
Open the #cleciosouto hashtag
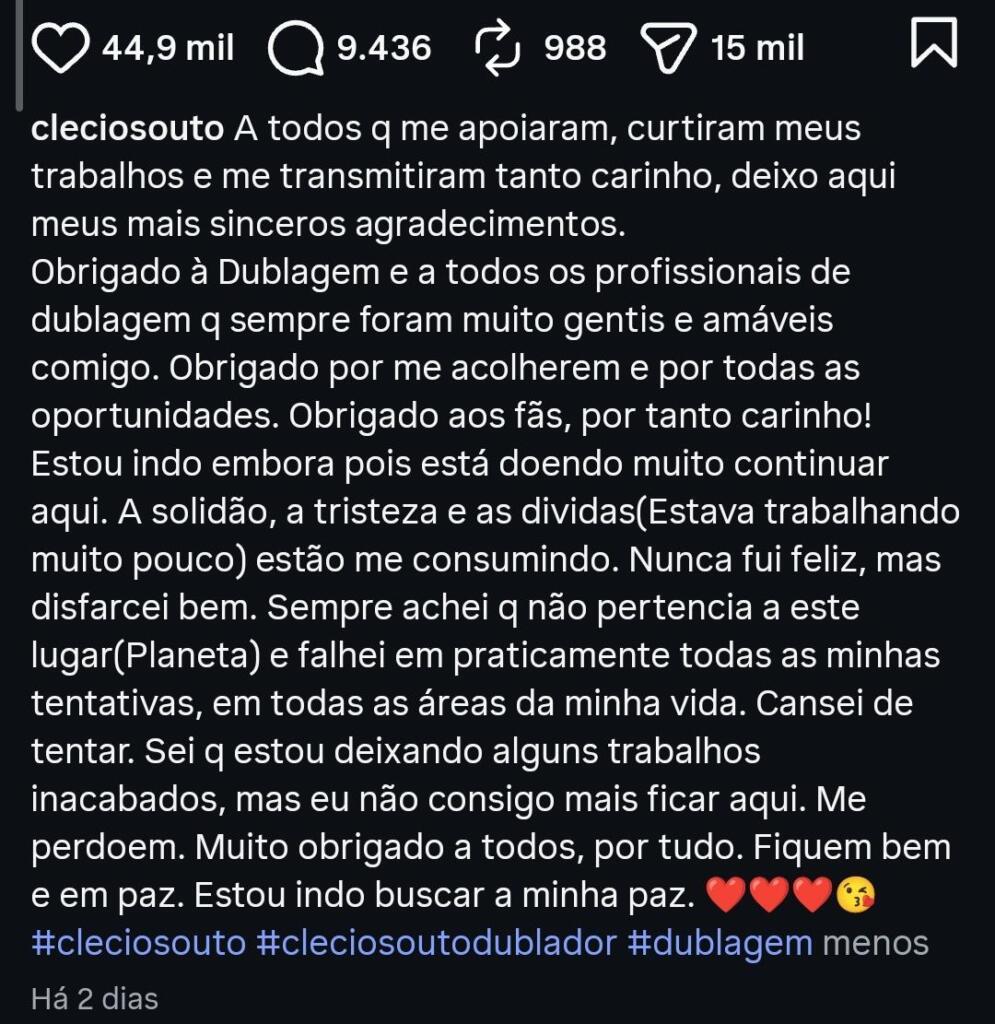[138, 943]
